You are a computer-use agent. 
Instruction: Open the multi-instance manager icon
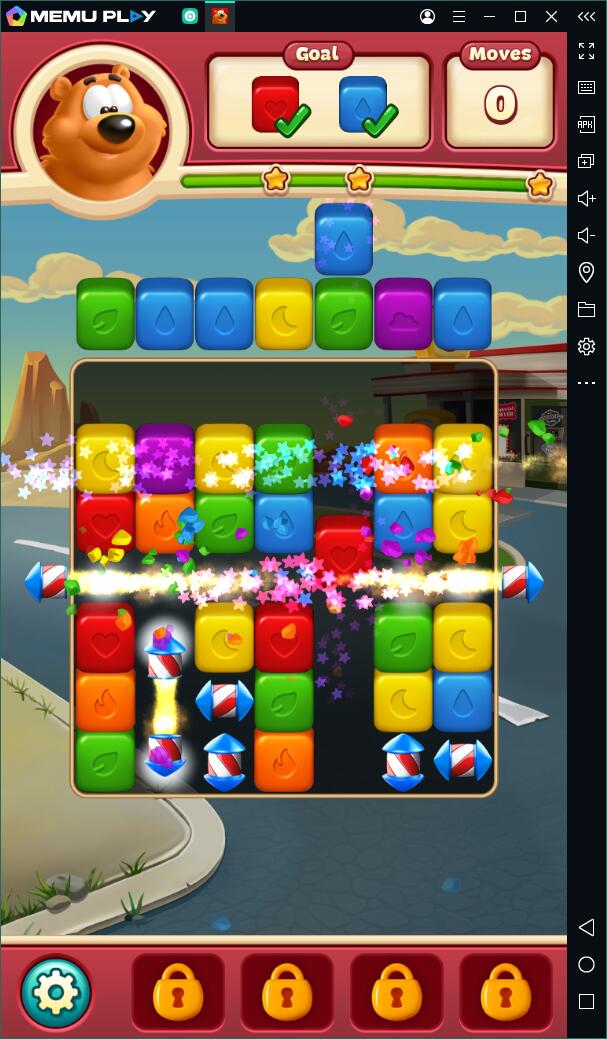[x=586, y=162]
